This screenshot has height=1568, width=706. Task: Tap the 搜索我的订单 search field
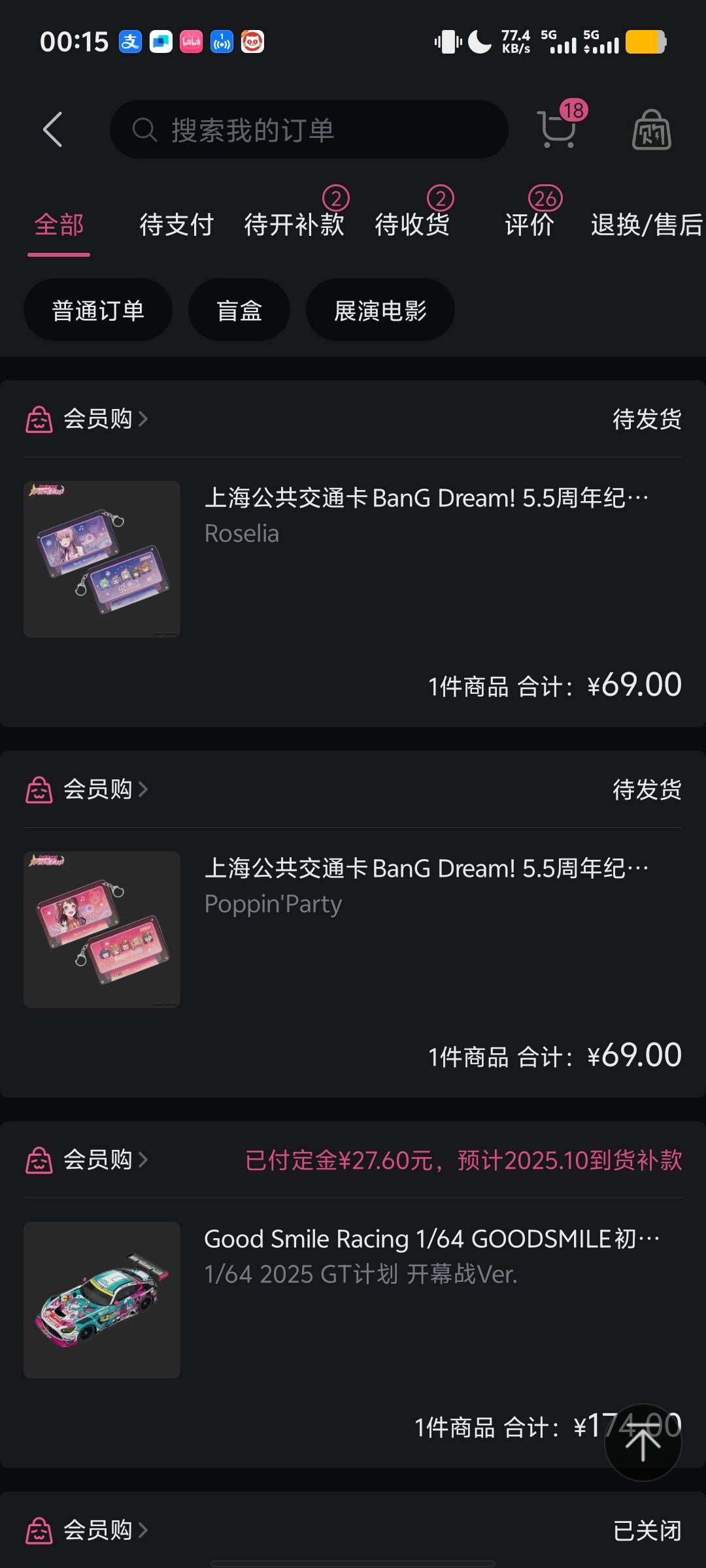tap(309, 129)
